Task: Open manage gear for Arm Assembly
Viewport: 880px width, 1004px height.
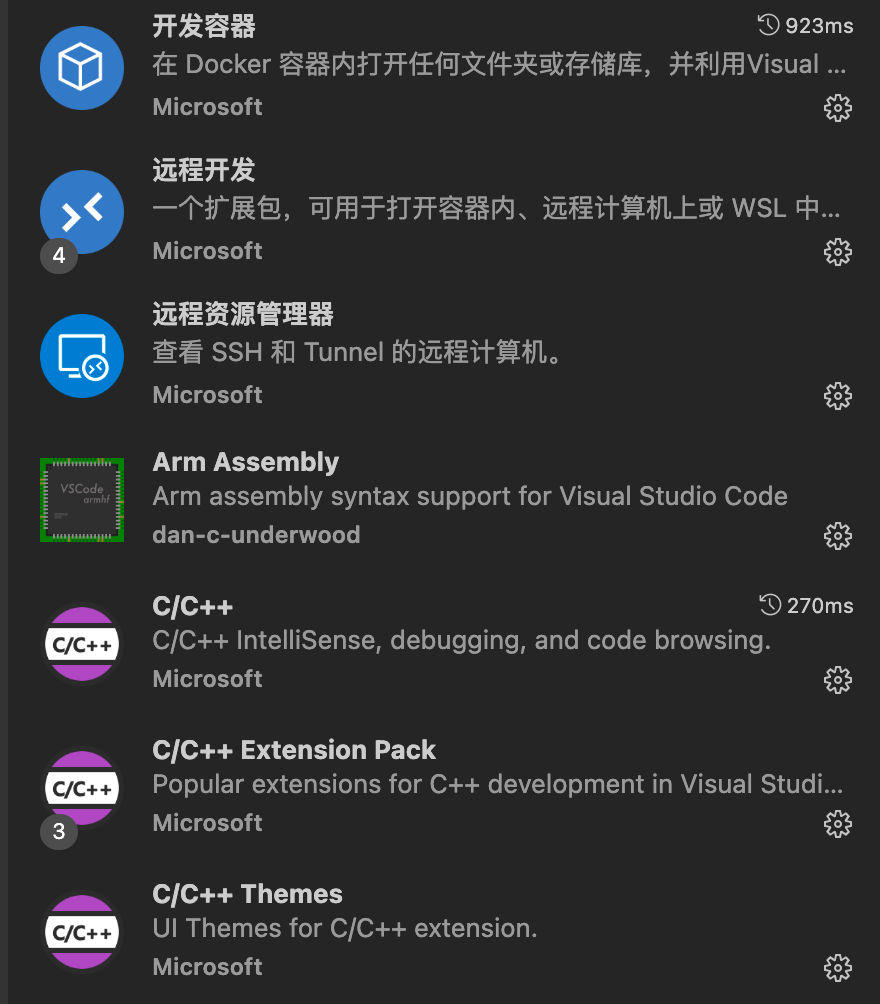Action: tap(837, 536)
